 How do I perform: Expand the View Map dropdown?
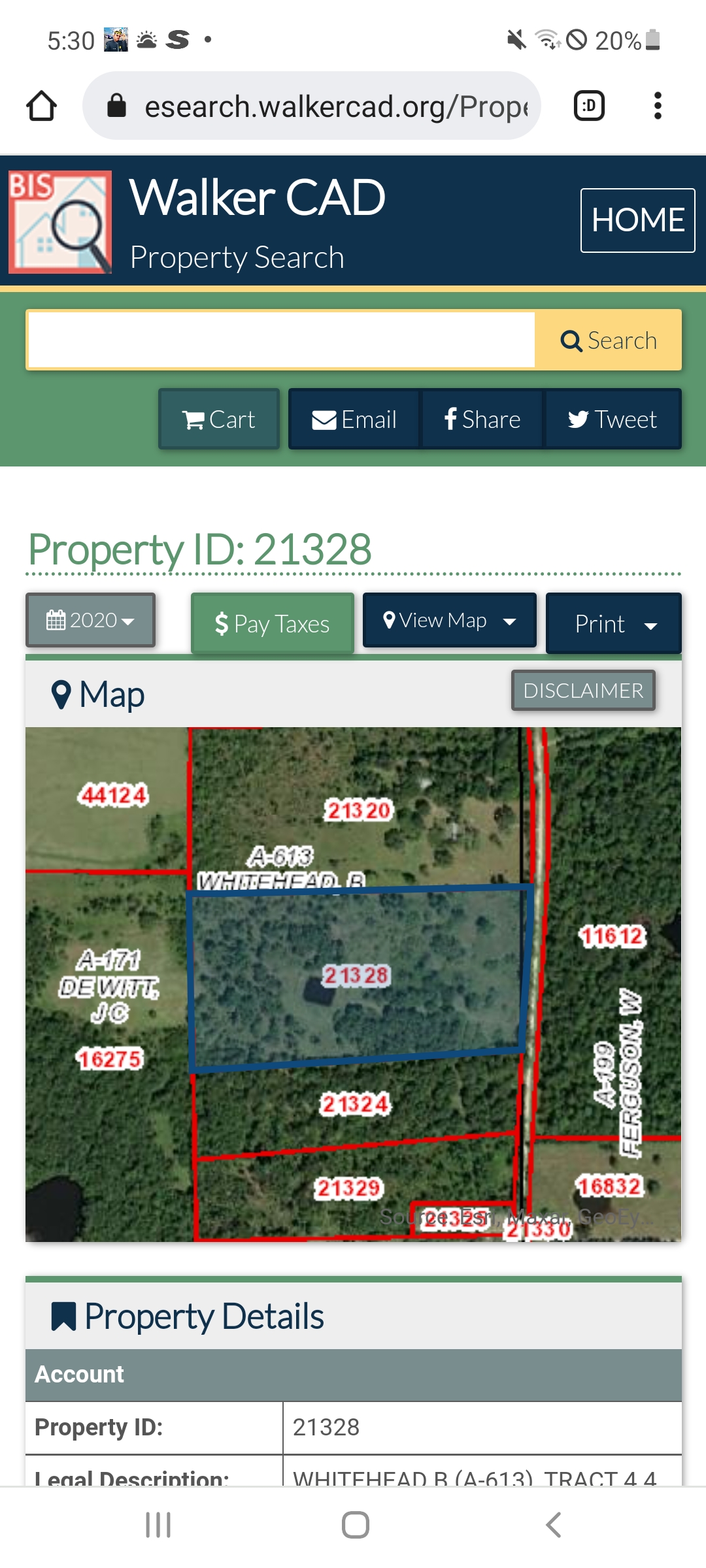450,621
